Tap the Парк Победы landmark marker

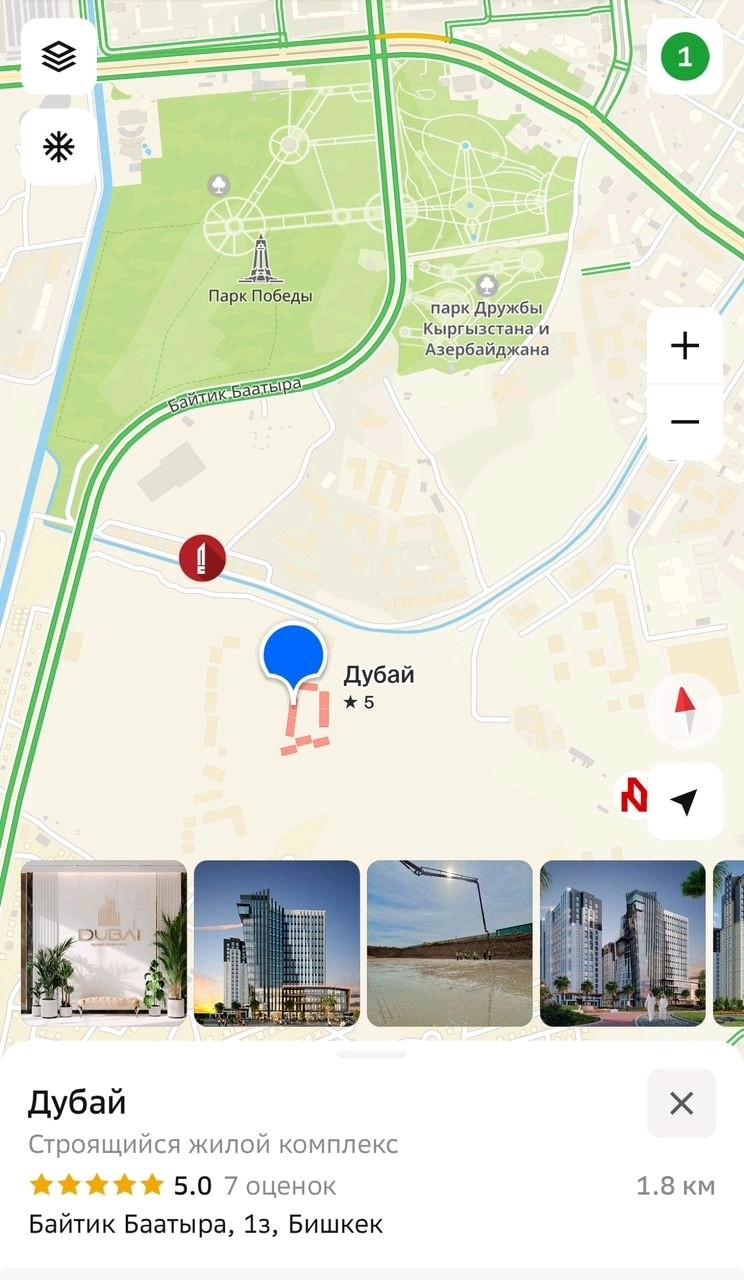(259, 260)
